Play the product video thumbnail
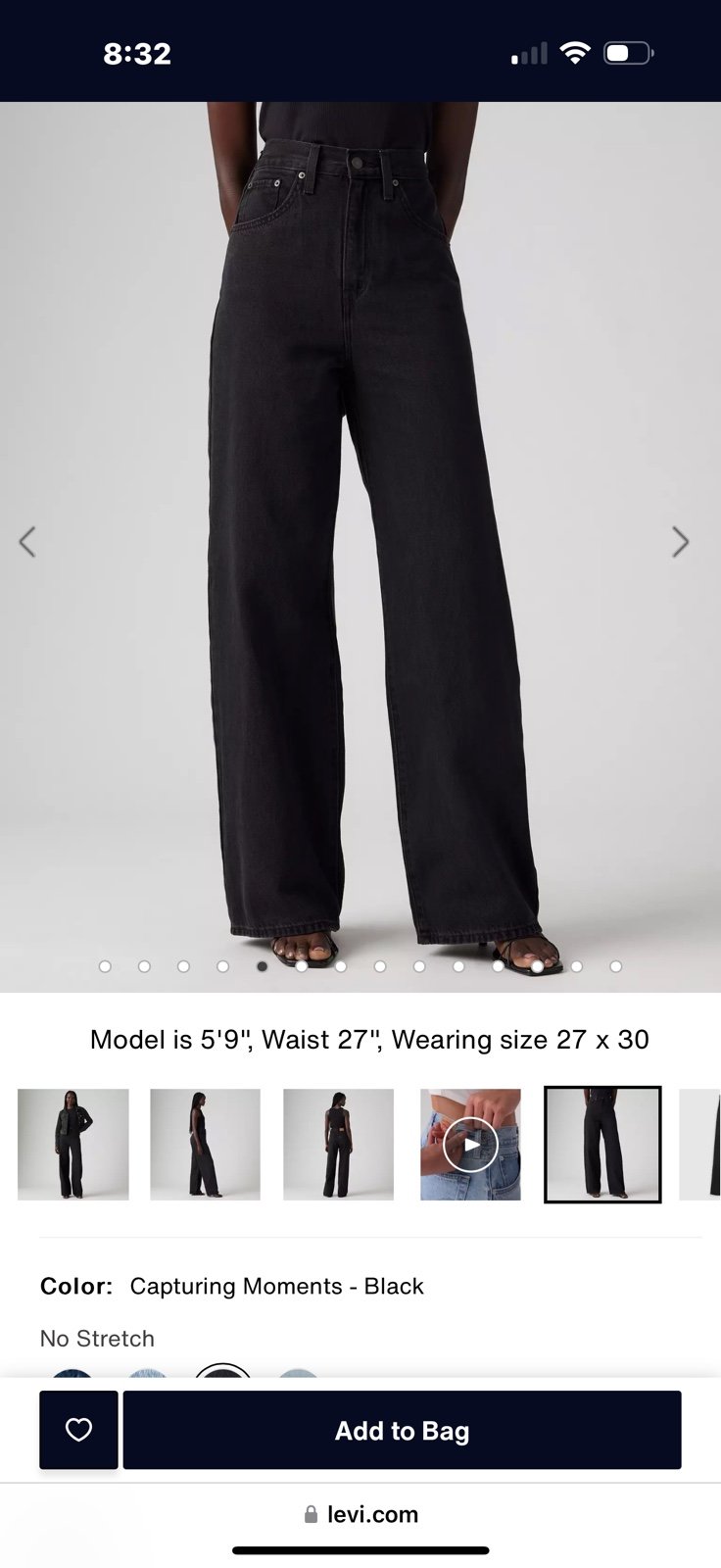 471,1144
